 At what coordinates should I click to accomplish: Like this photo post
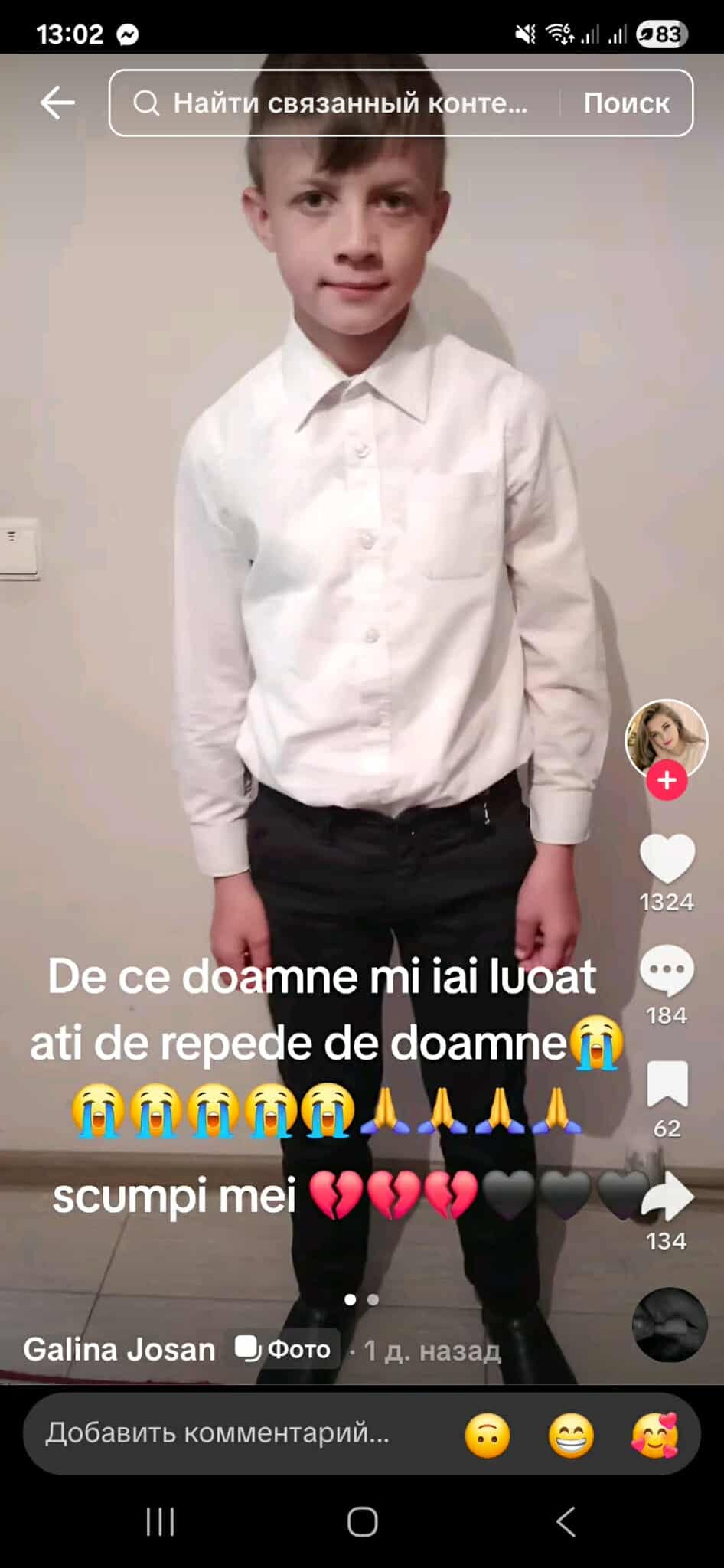pyautogui.click(x=667, y=859)
